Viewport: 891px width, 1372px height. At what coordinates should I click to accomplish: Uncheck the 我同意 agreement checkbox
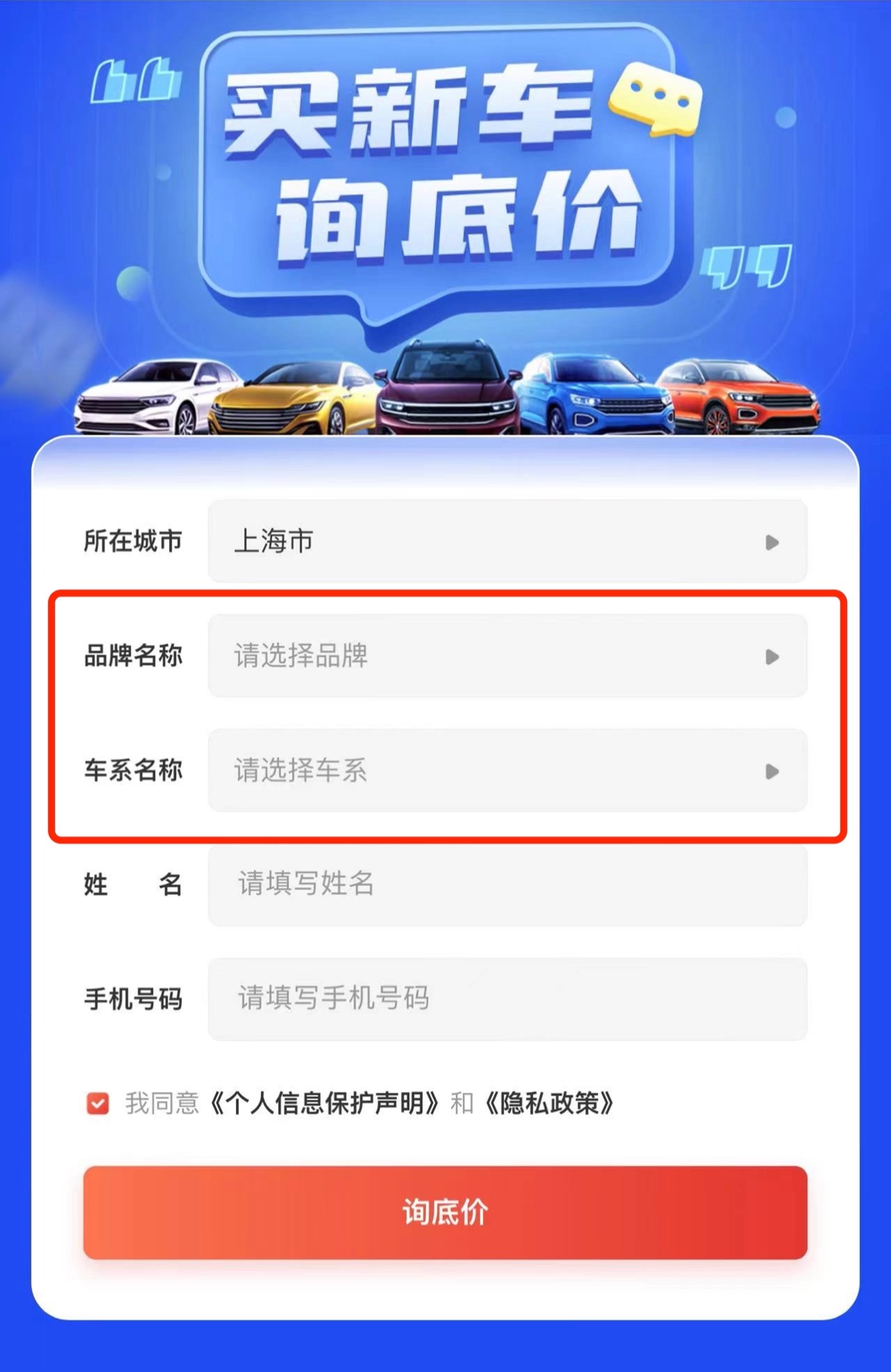pos(97,1103)
